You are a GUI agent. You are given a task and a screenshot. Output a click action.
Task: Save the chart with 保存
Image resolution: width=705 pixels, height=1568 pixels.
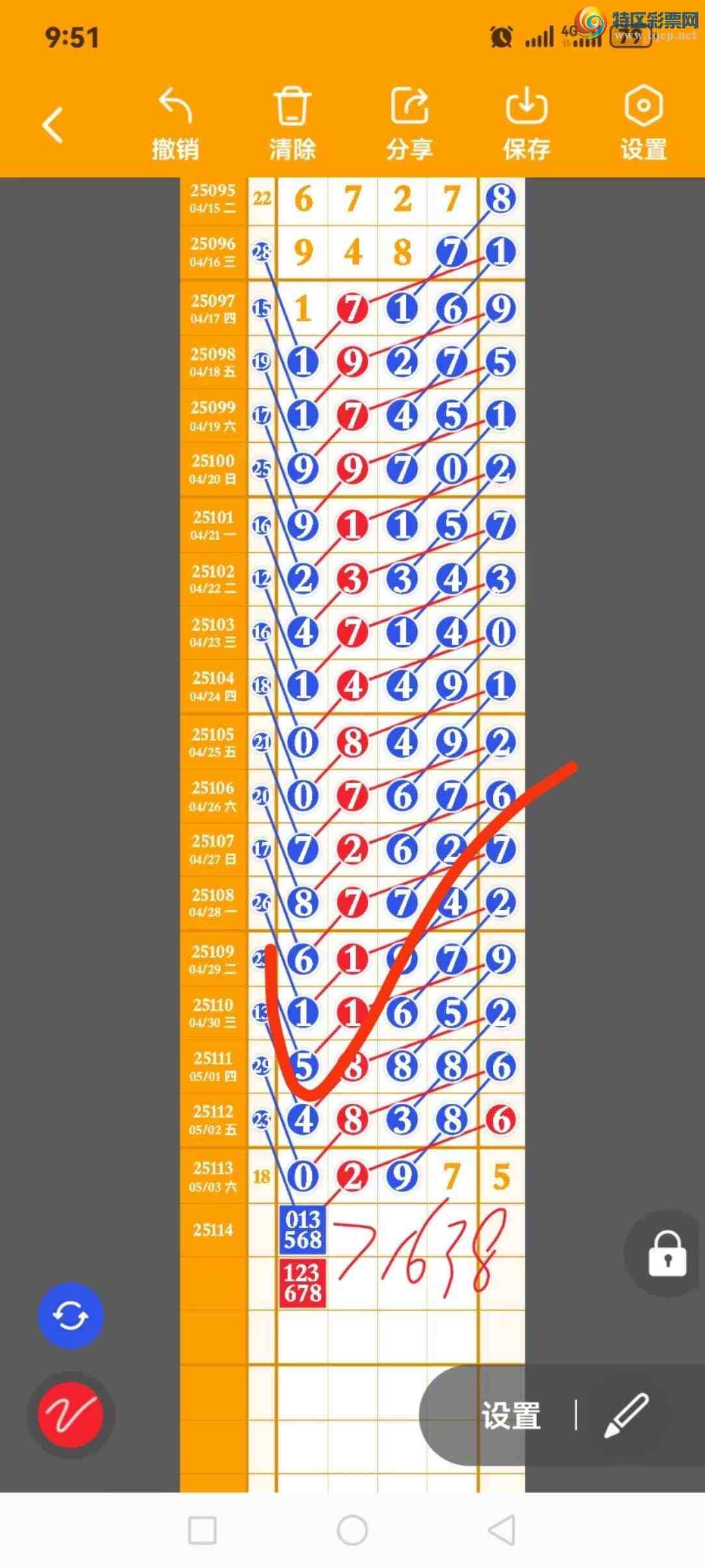[526, 124]
